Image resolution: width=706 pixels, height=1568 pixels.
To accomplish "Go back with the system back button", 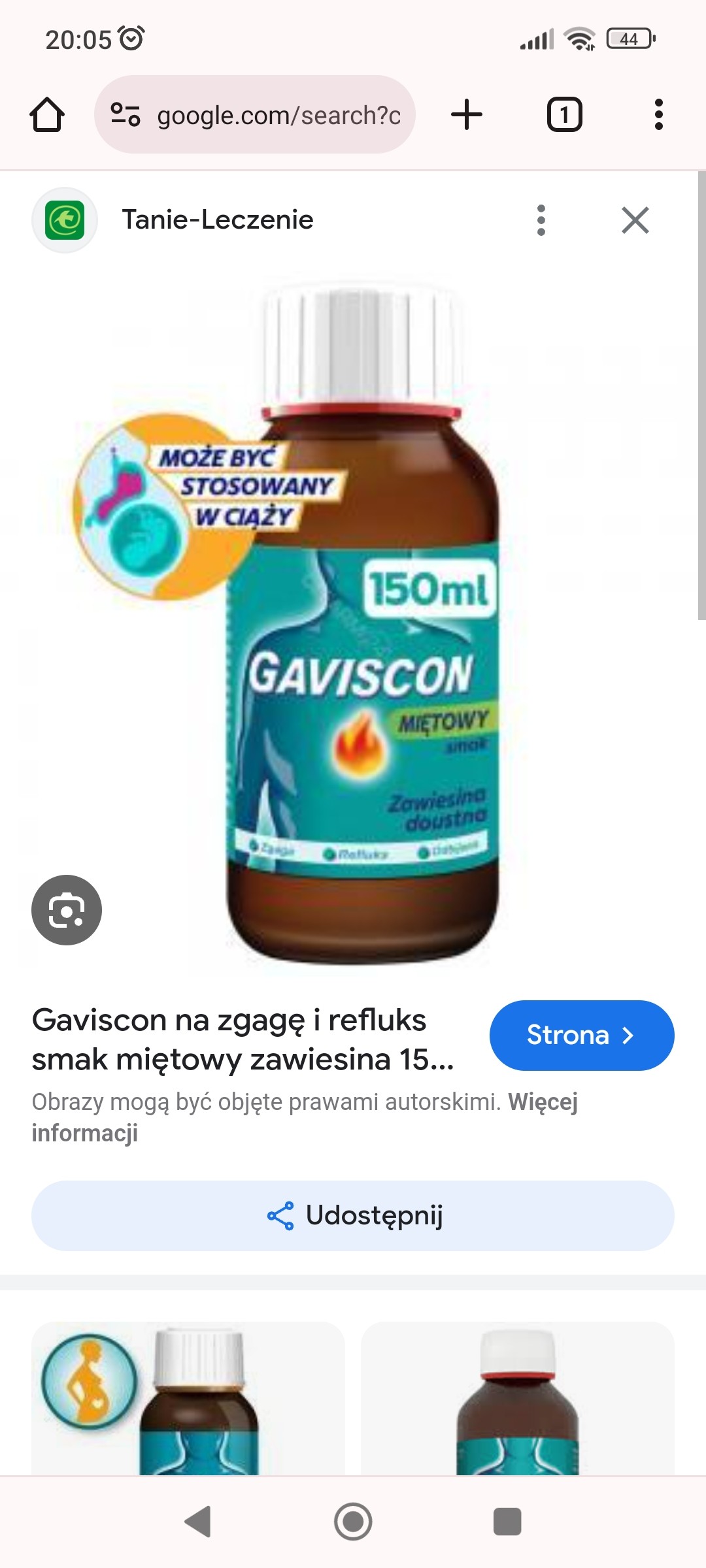I will [x=198, y=1522].
